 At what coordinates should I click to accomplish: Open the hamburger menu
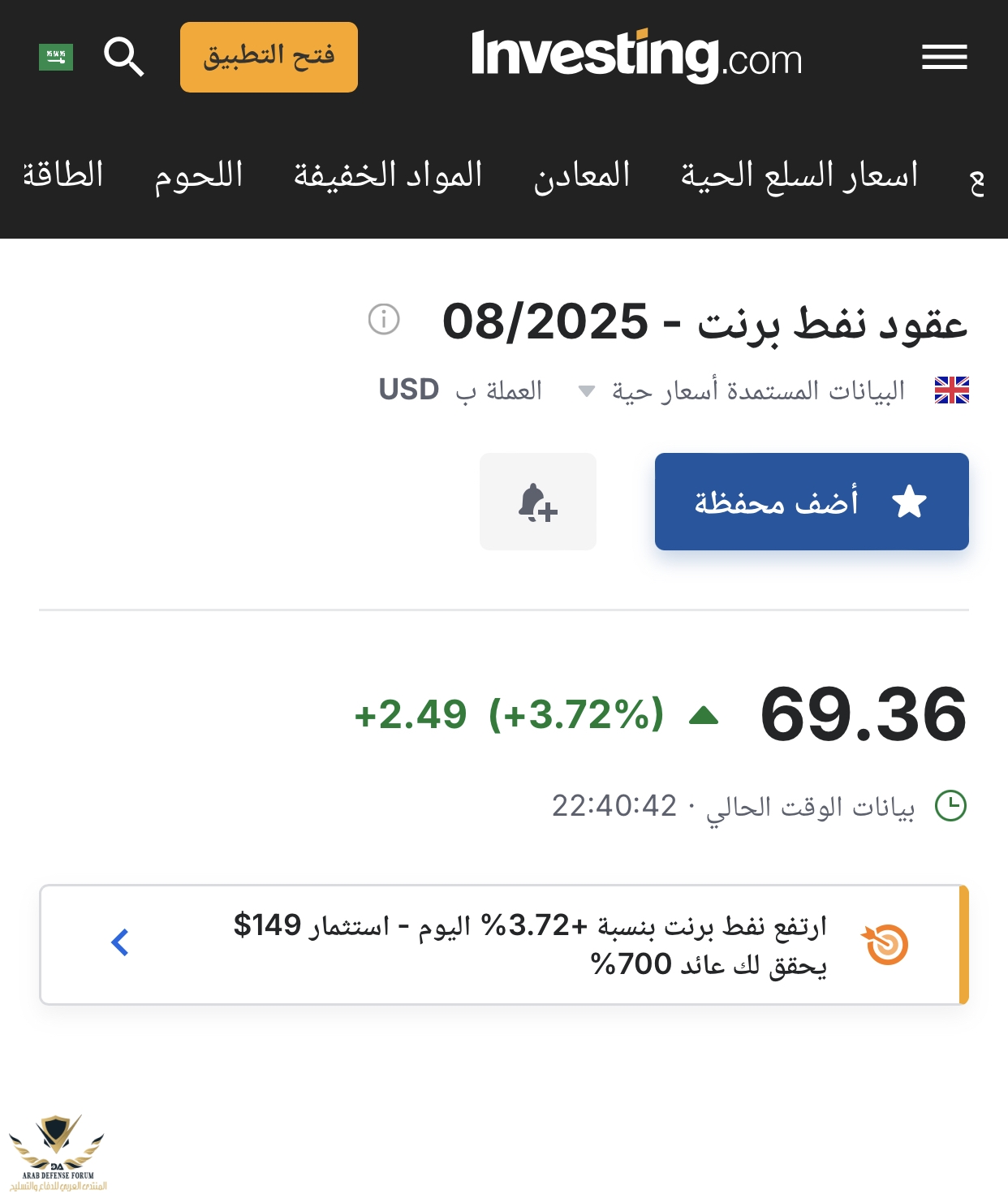tap(944, 57)
